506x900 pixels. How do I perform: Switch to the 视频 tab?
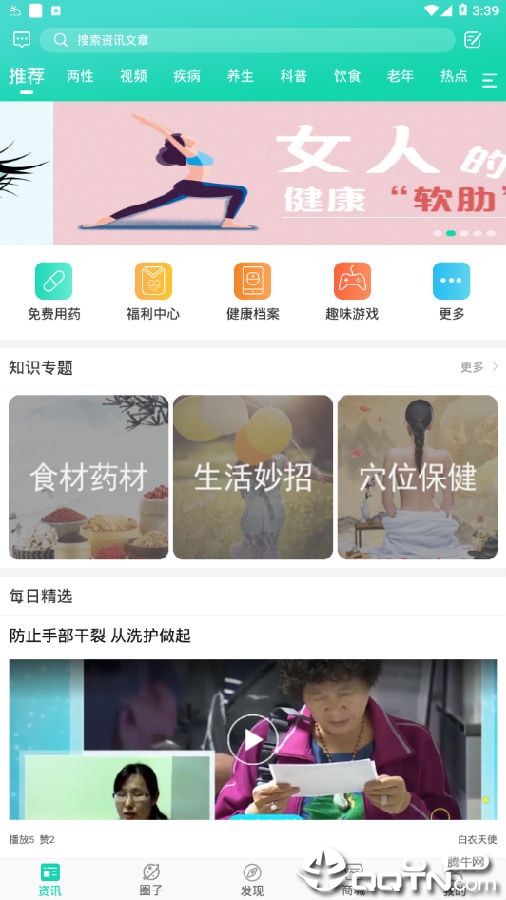(x=134, y=76)
